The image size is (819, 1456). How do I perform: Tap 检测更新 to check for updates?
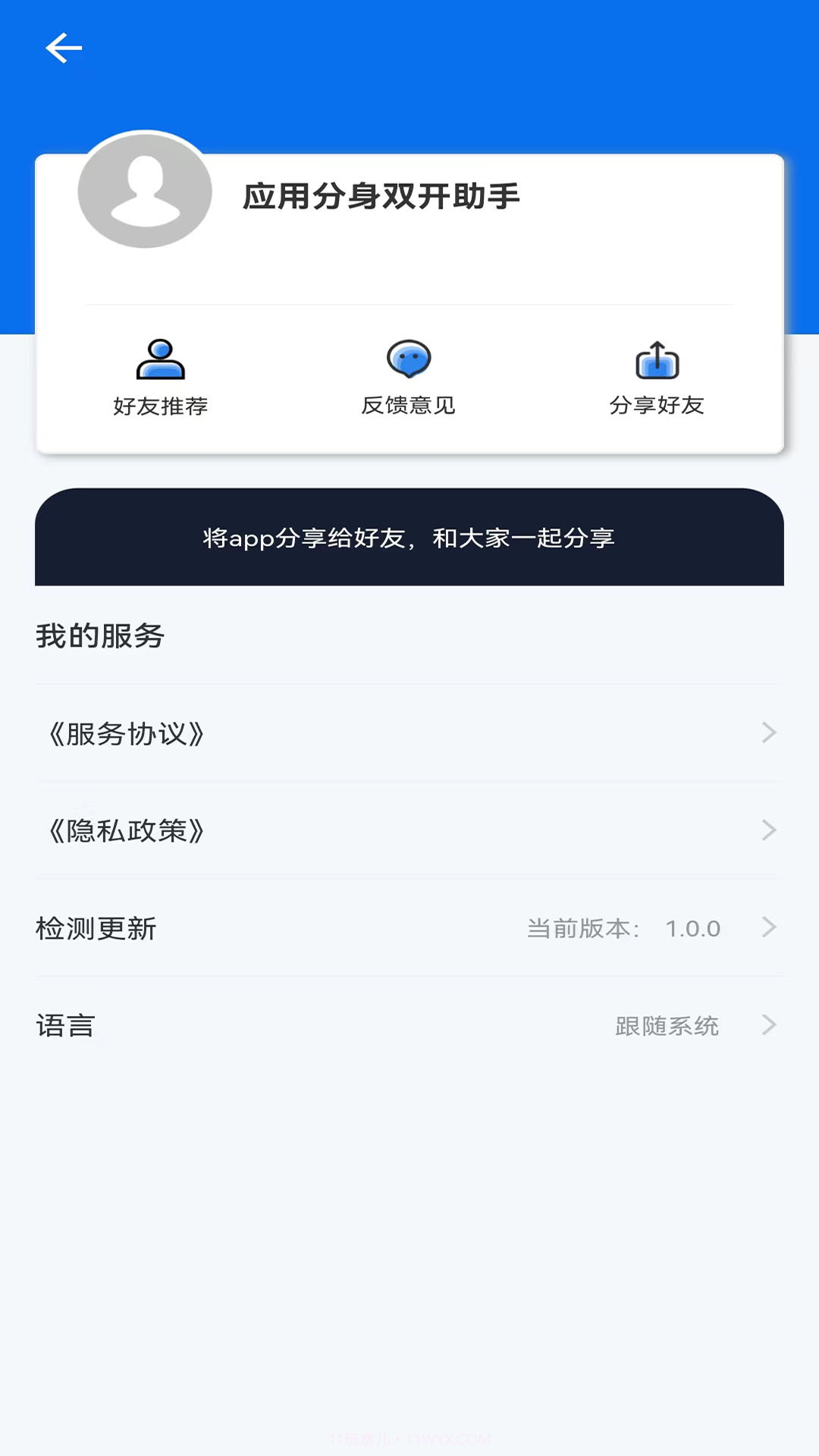97,928
